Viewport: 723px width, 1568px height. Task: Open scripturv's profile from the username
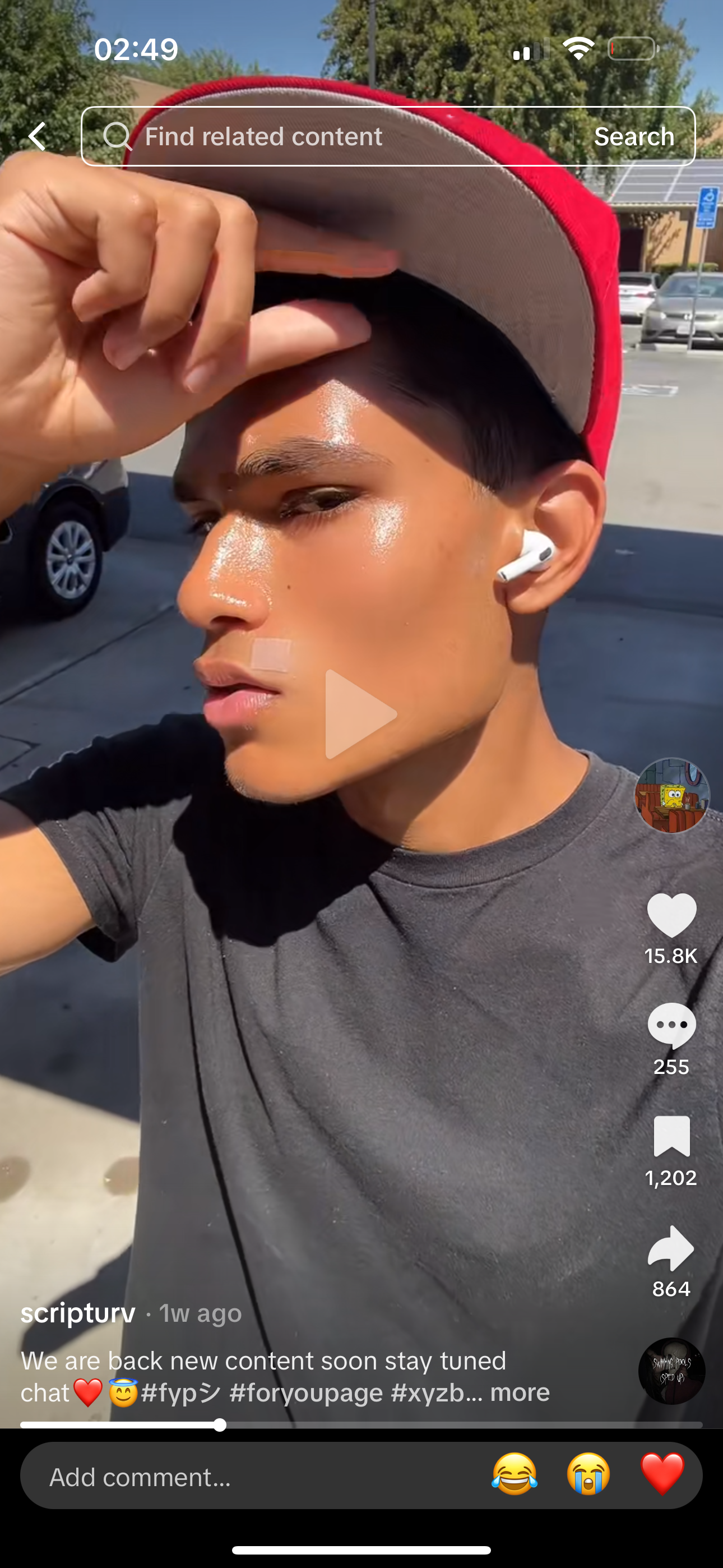tap(78, 1313)
